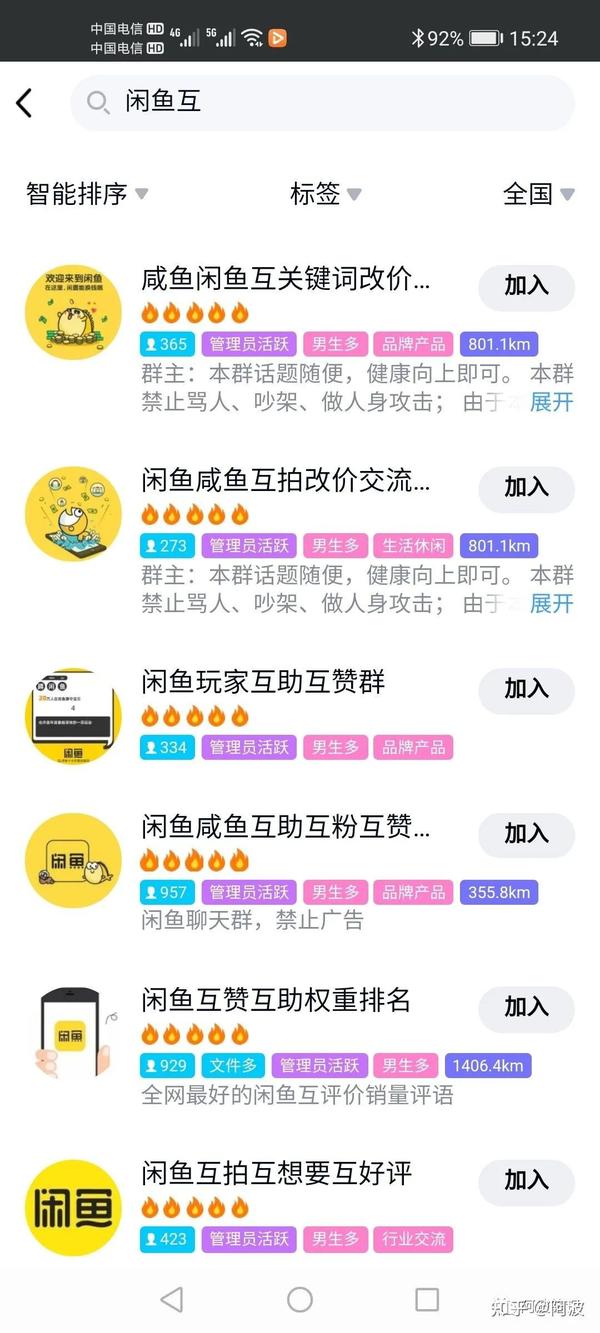Open the 闲鱼互拍互想要互好评 group page
Image resolution: width=600 pixels, height=1333 pixels.
[276, 1174]
